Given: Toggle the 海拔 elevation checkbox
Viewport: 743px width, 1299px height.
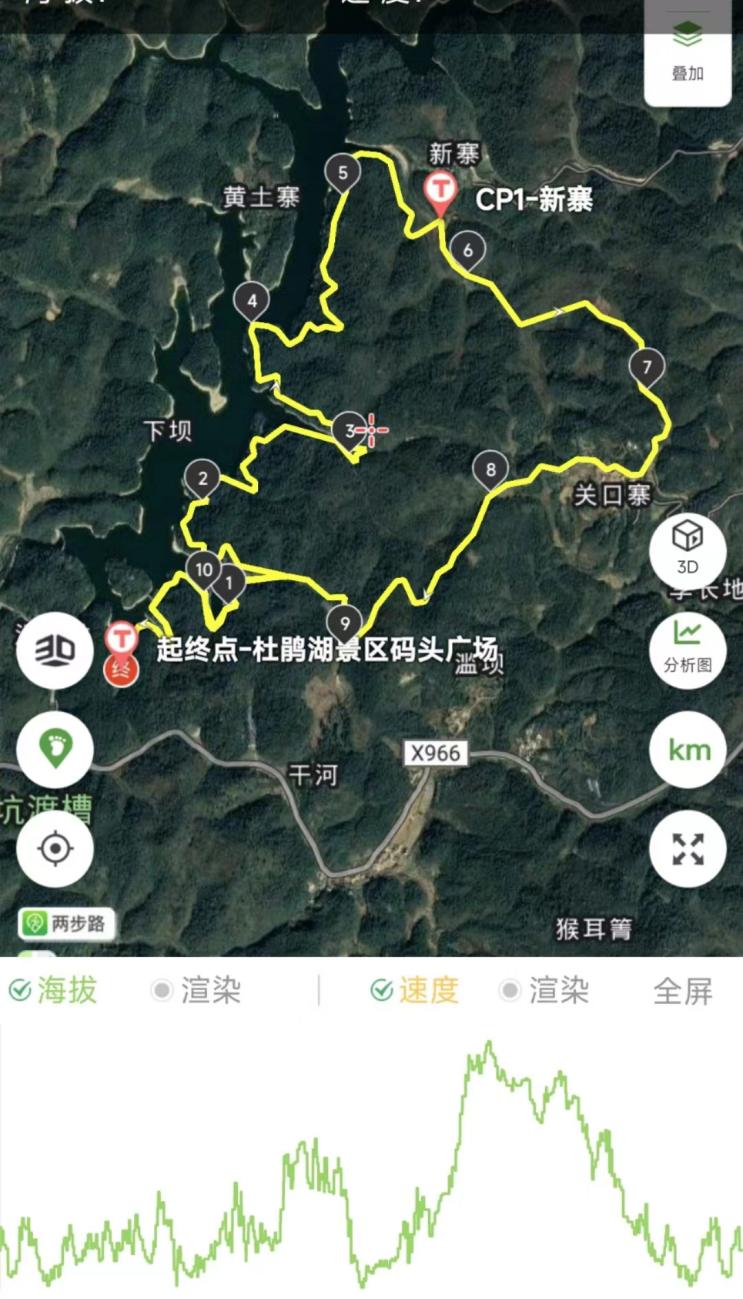Looking at the screenshot, I should (20, 991).
